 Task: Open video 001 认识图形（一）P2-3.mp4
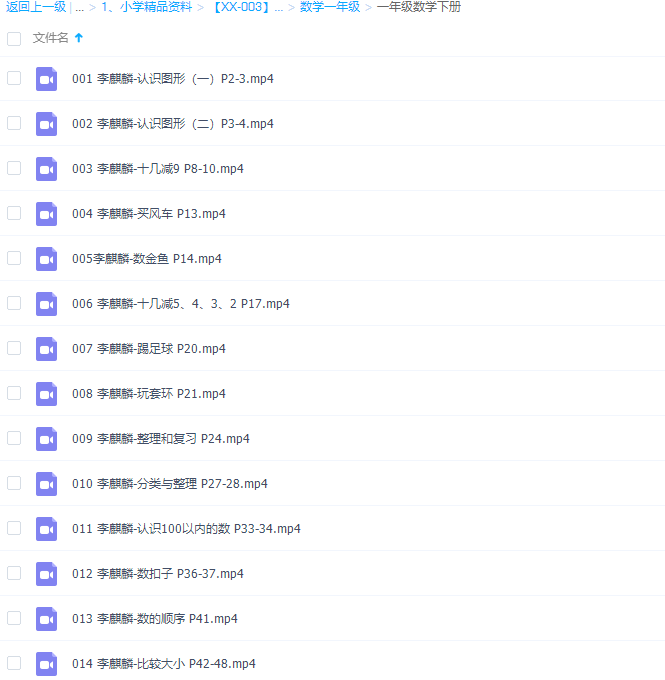(172, 79)
